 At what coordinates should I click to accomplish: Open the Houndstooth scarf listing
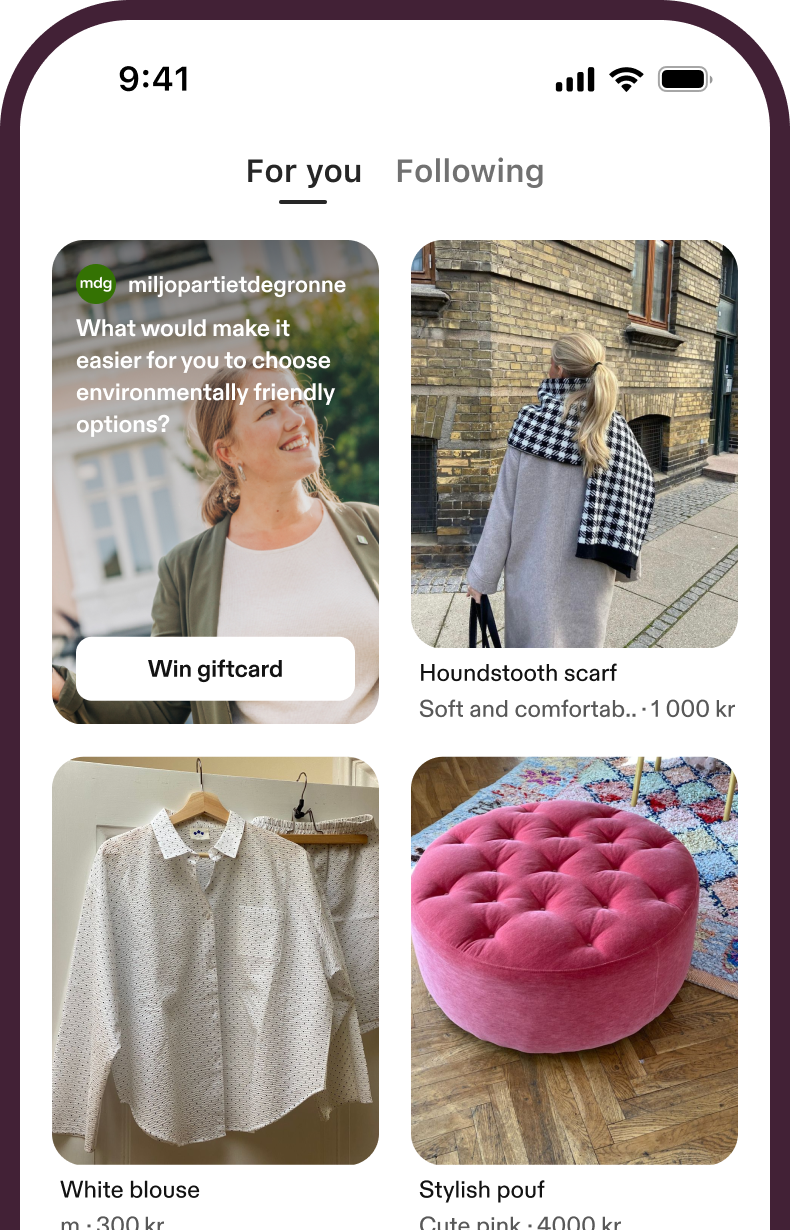(574, 444)
